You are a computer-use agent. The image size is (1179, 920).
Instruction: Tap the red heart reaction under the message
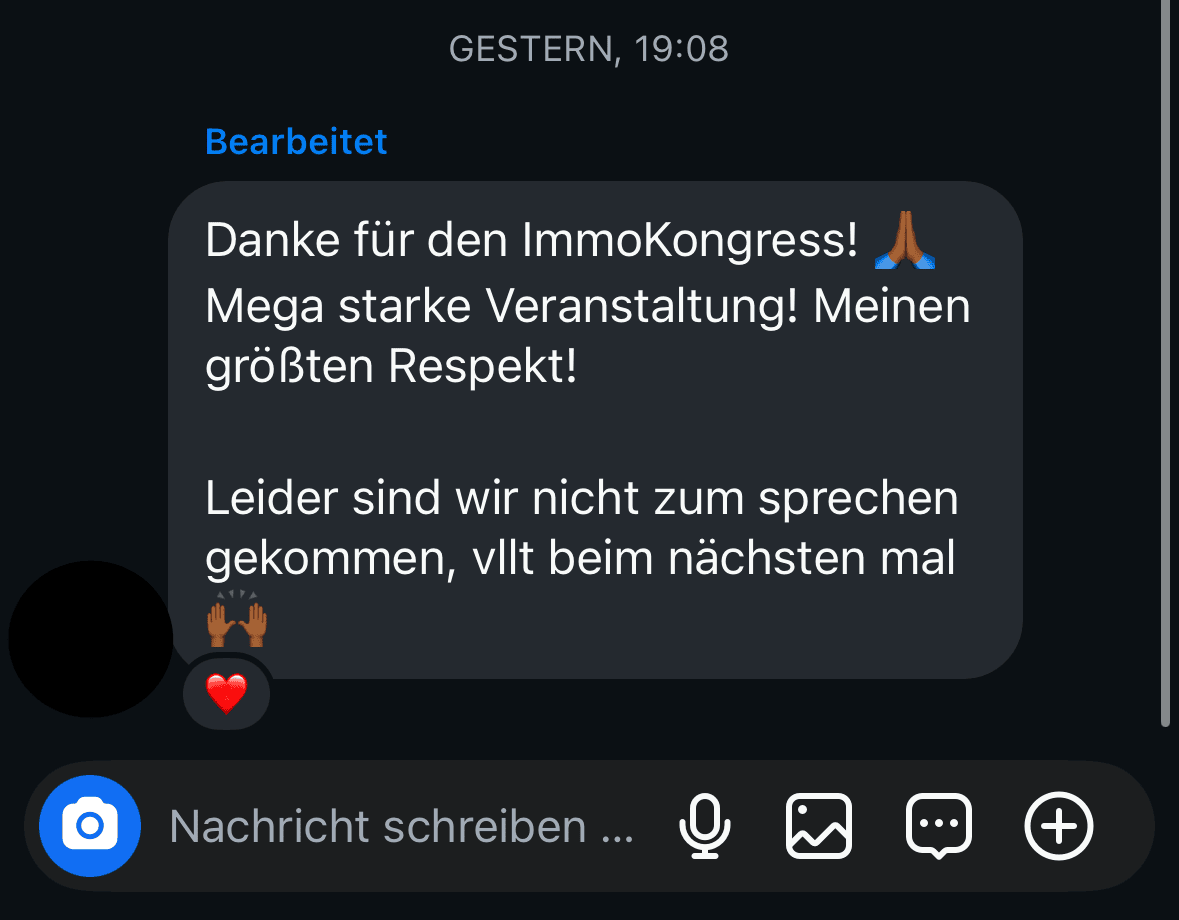[226, 693]
